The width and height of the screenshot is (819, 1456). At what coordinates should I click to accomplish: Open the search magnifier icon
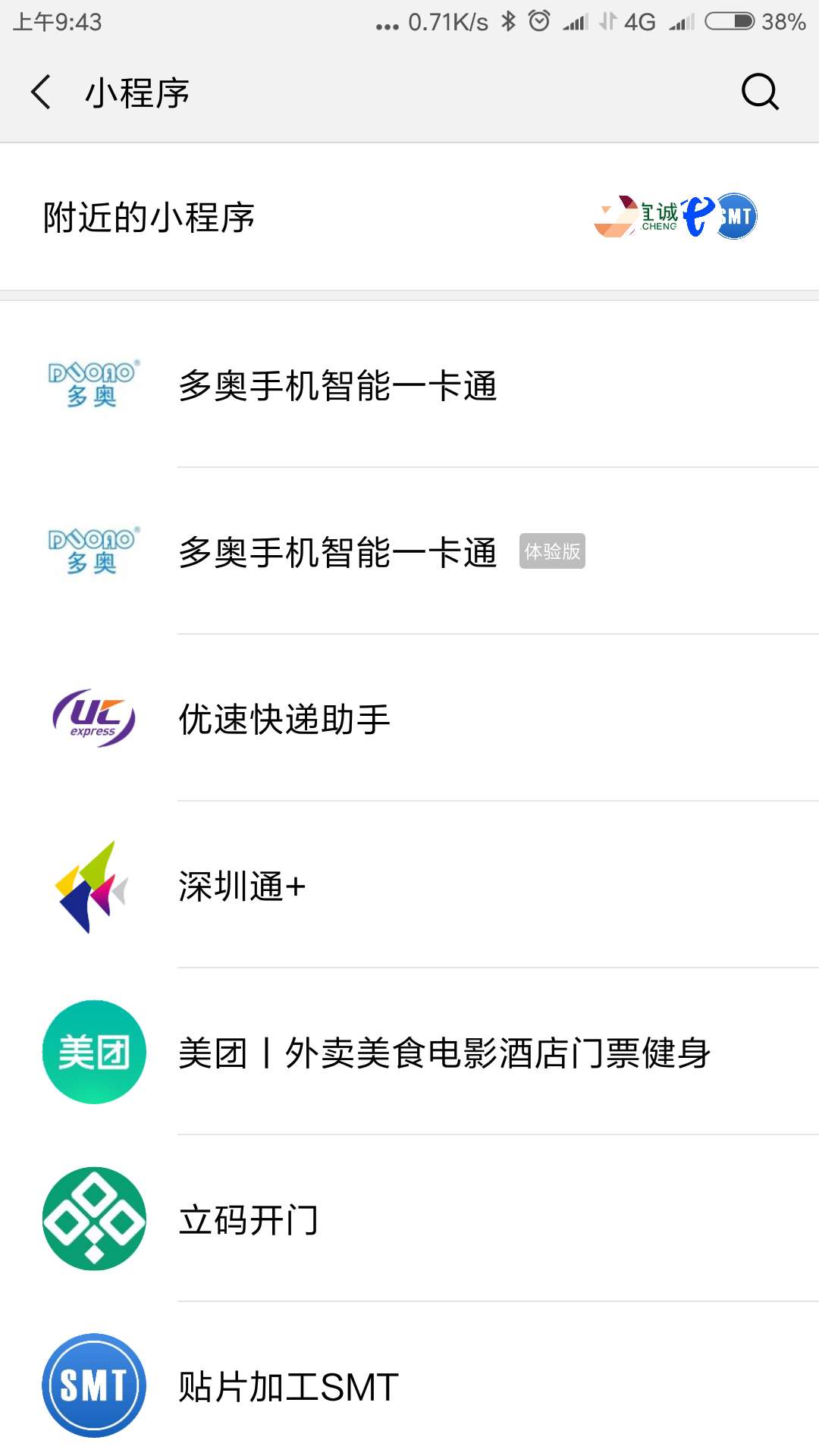coord(761,92)
